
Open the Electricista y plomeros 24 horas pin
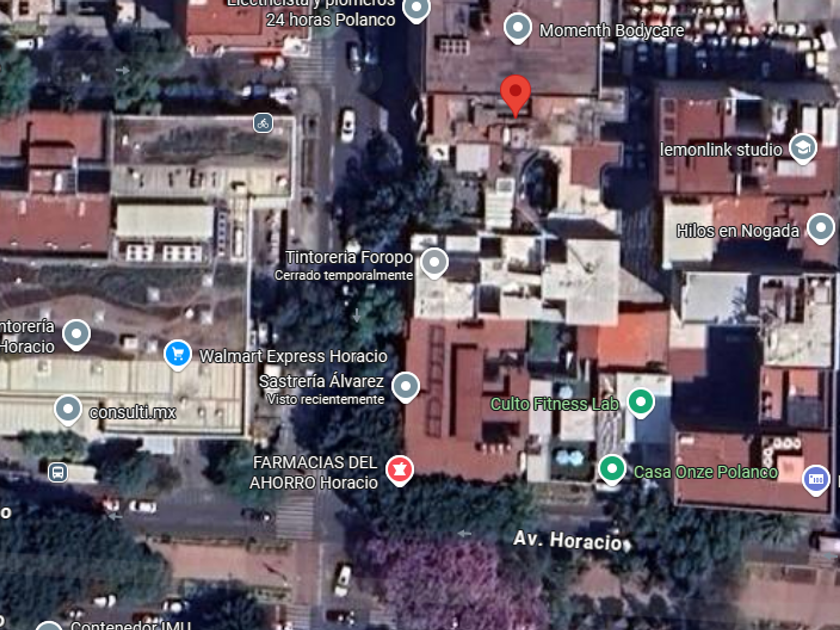coord(416,9)
